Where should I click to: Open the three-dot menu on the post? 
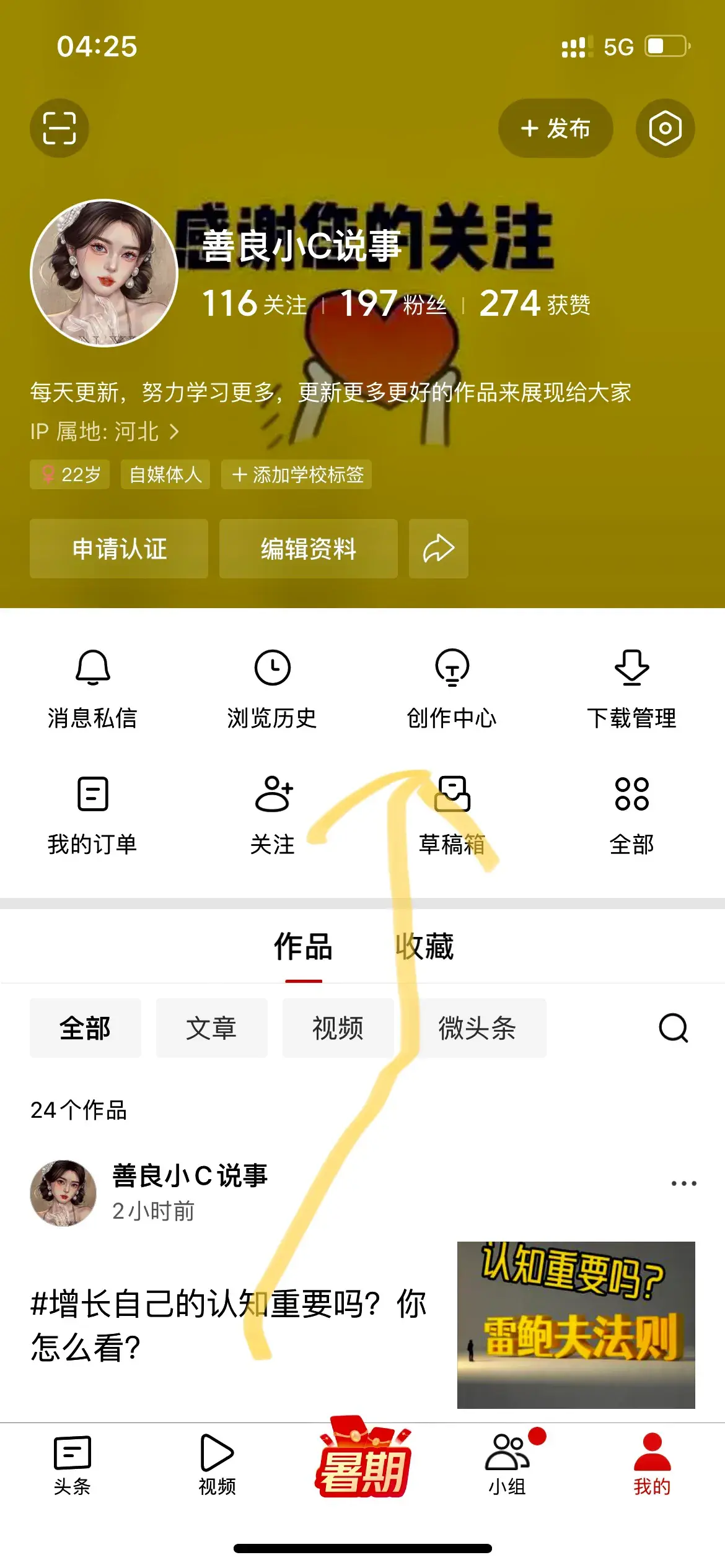683,1183
